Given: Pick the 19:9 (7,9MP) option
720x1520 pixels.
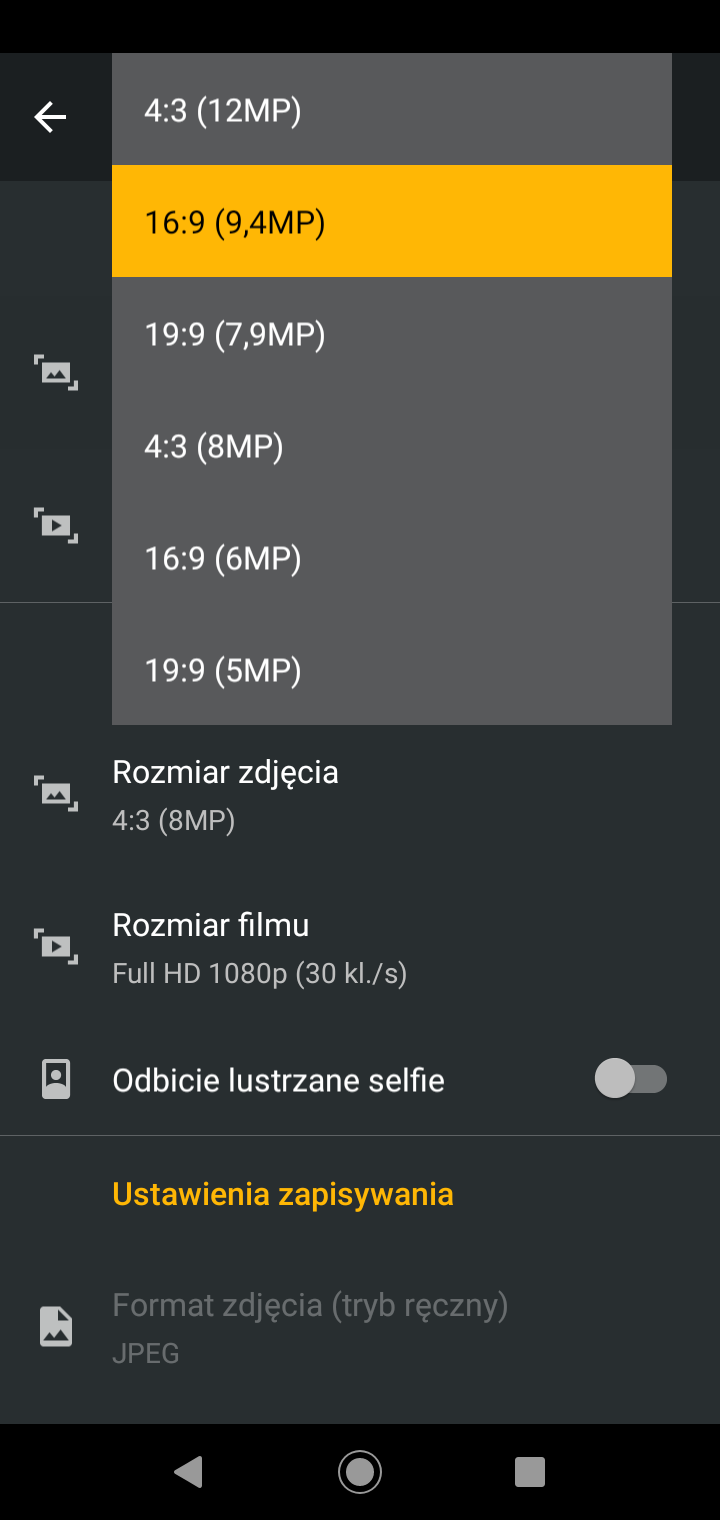Looking at the screenshot, I should point(392,333).
